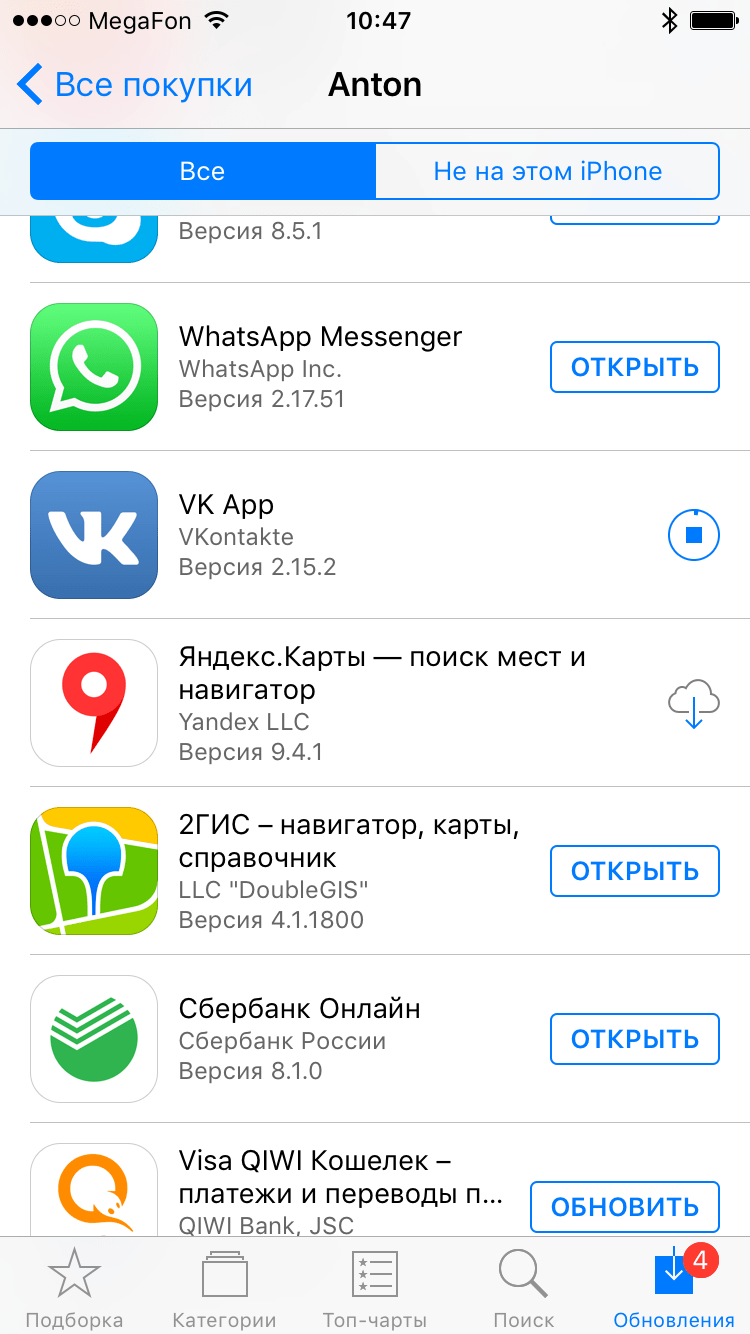Switch to the Подборка tab

tap(74, 1288)
